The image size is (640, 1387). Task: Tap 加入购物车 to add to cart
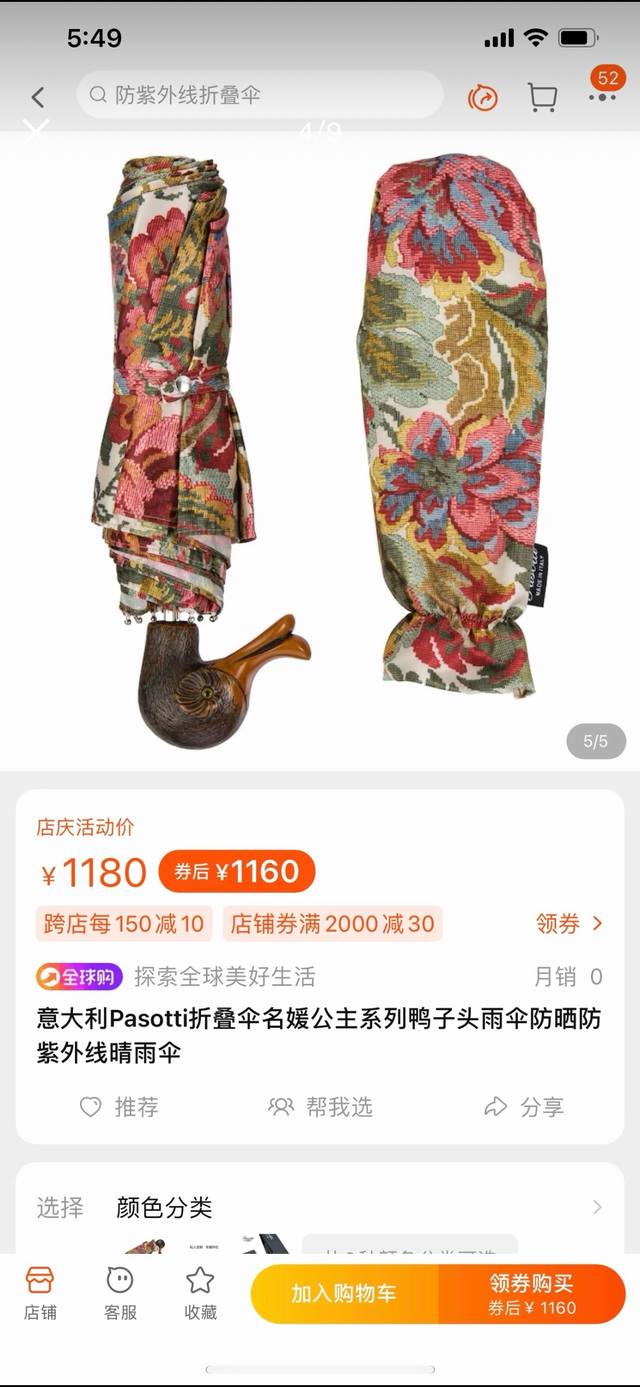pyautogui.click(x=344, y=1293)
